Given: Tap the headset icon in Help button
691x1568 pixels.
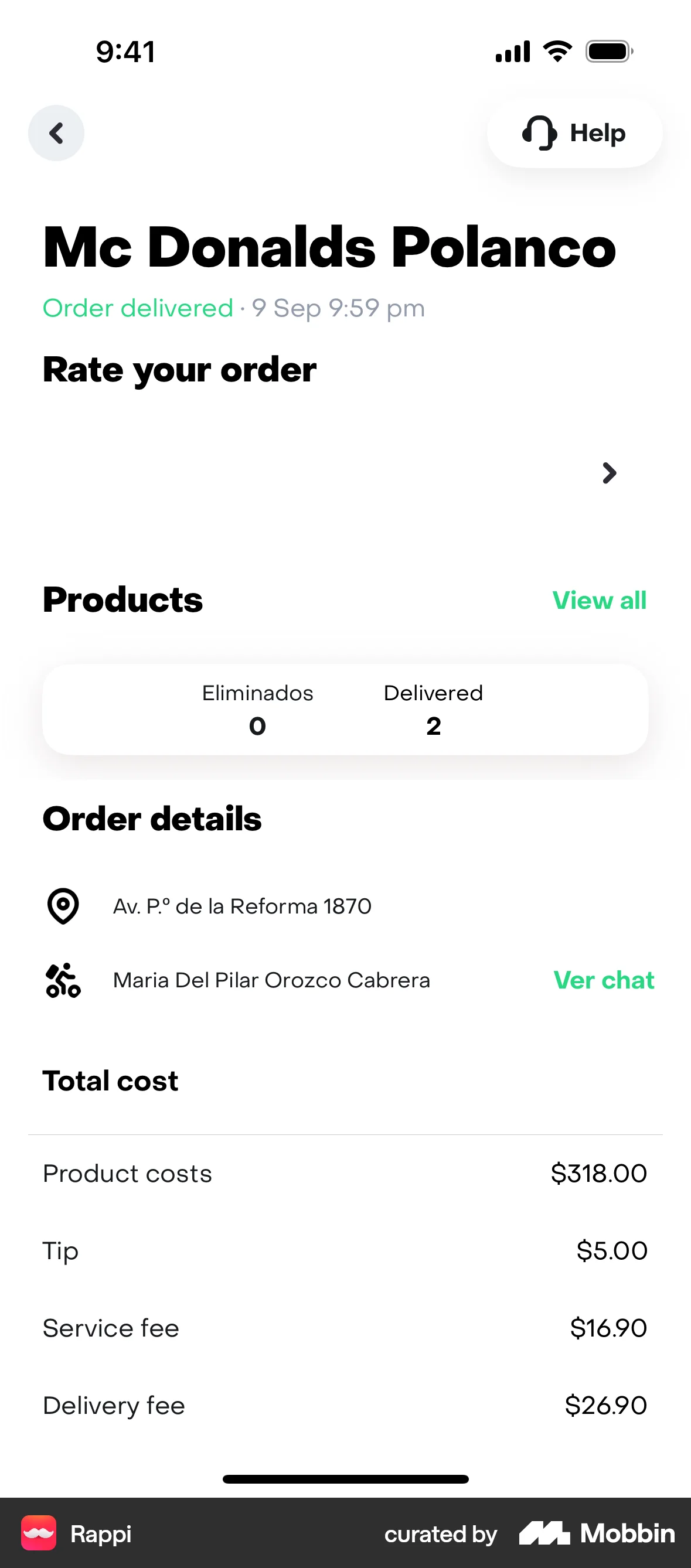Looking at the screenshot, I should click(x=539, y=132).
